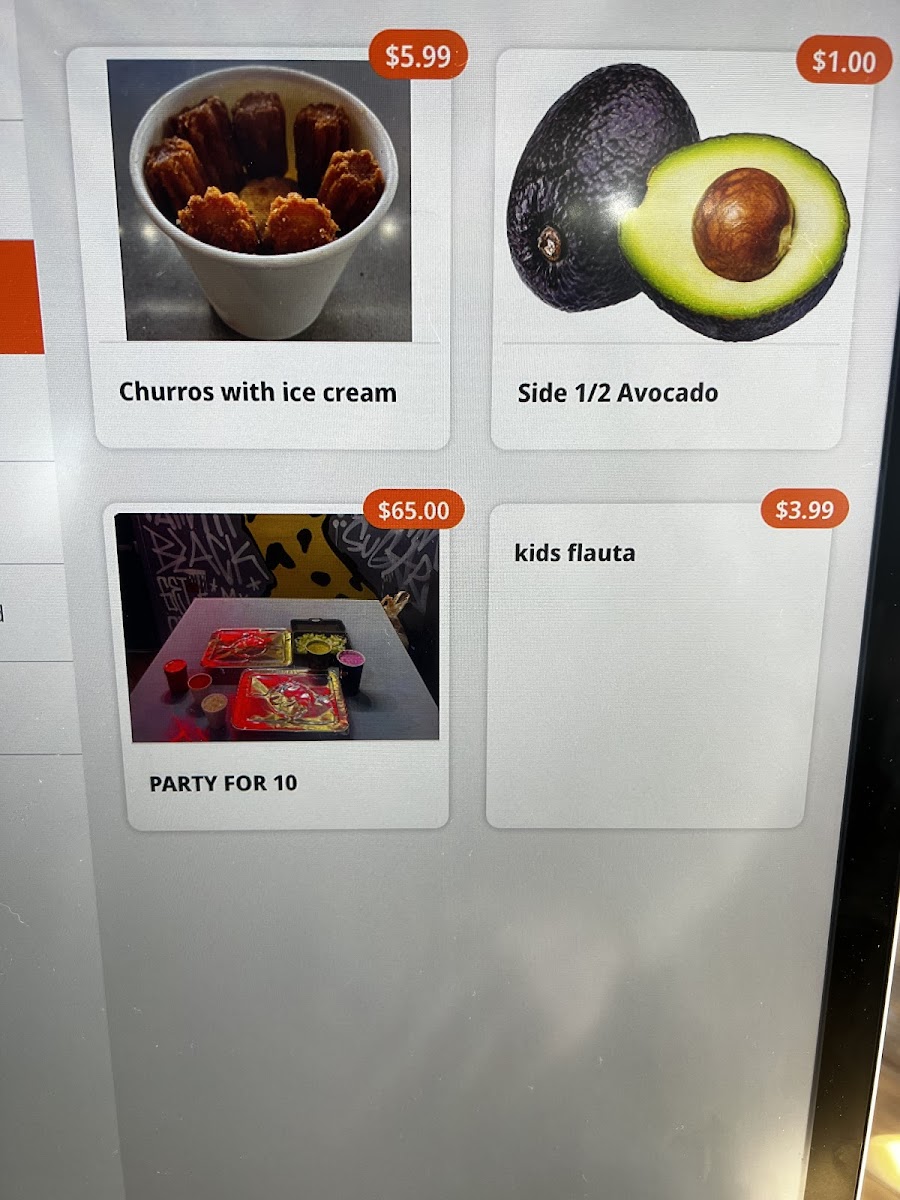Add the Side 1/2 Avocado item
The height and width of the screenshot is (1200, 900).
680,247
